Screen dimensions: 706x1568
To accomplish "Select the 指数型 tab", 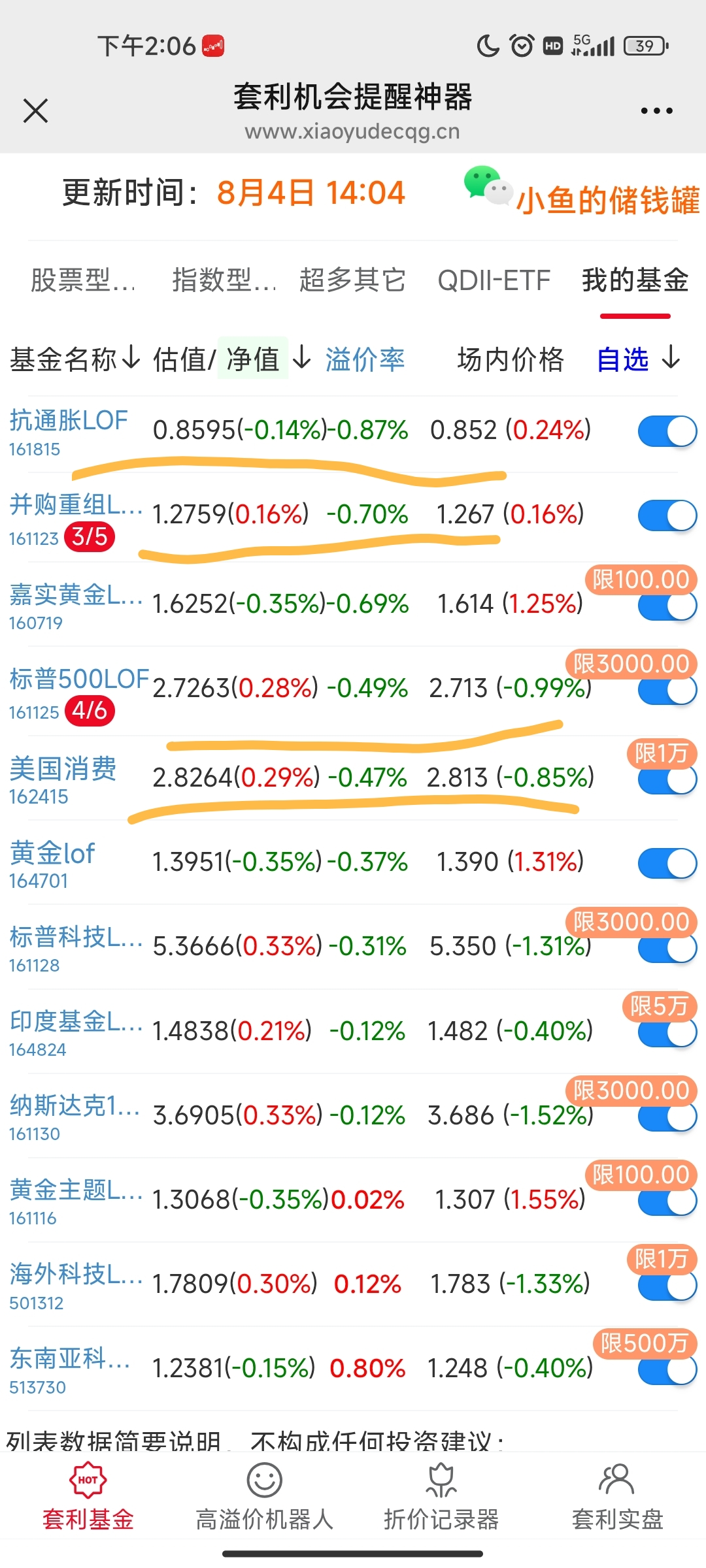I will [x=224, y=280].
